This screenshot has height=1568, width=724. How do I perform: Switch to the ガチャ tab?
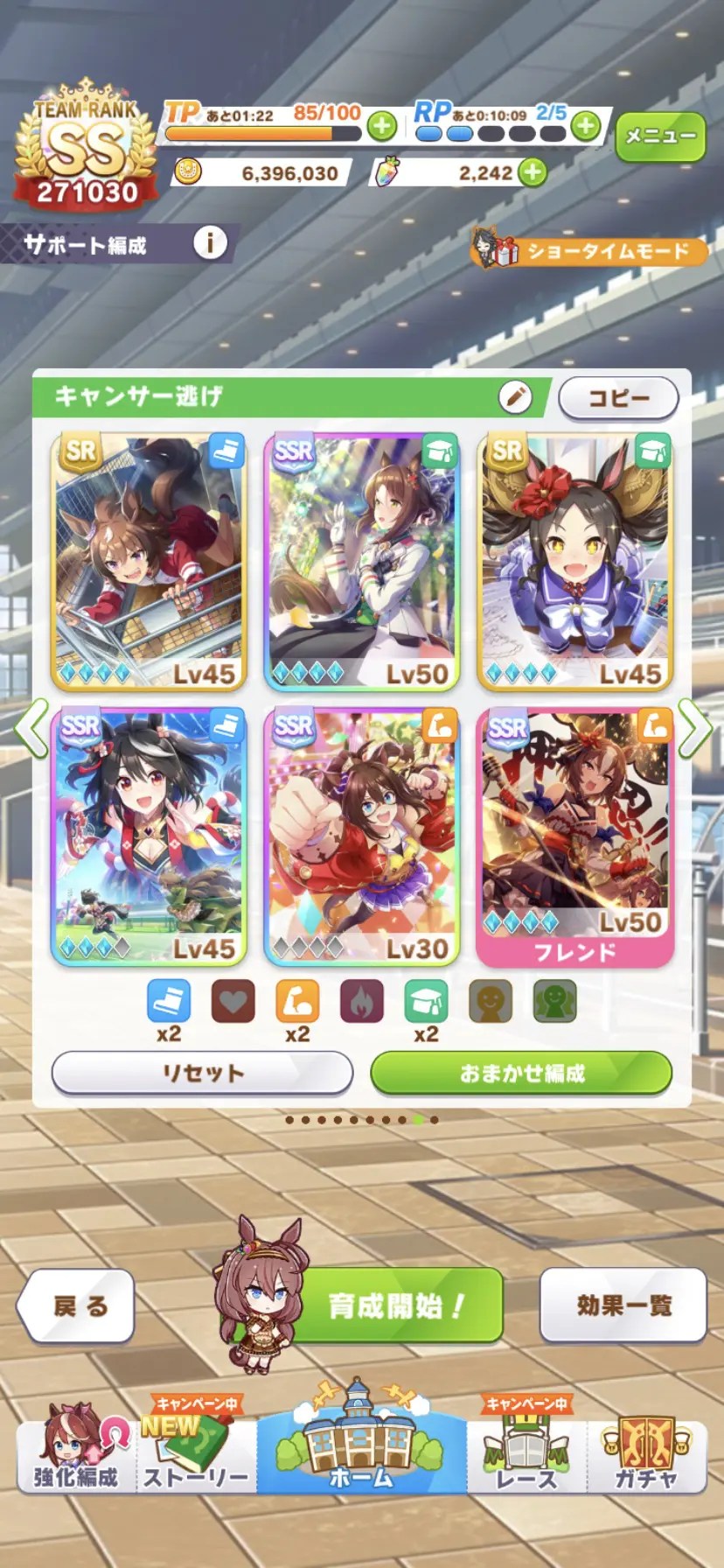(646, 1454)
